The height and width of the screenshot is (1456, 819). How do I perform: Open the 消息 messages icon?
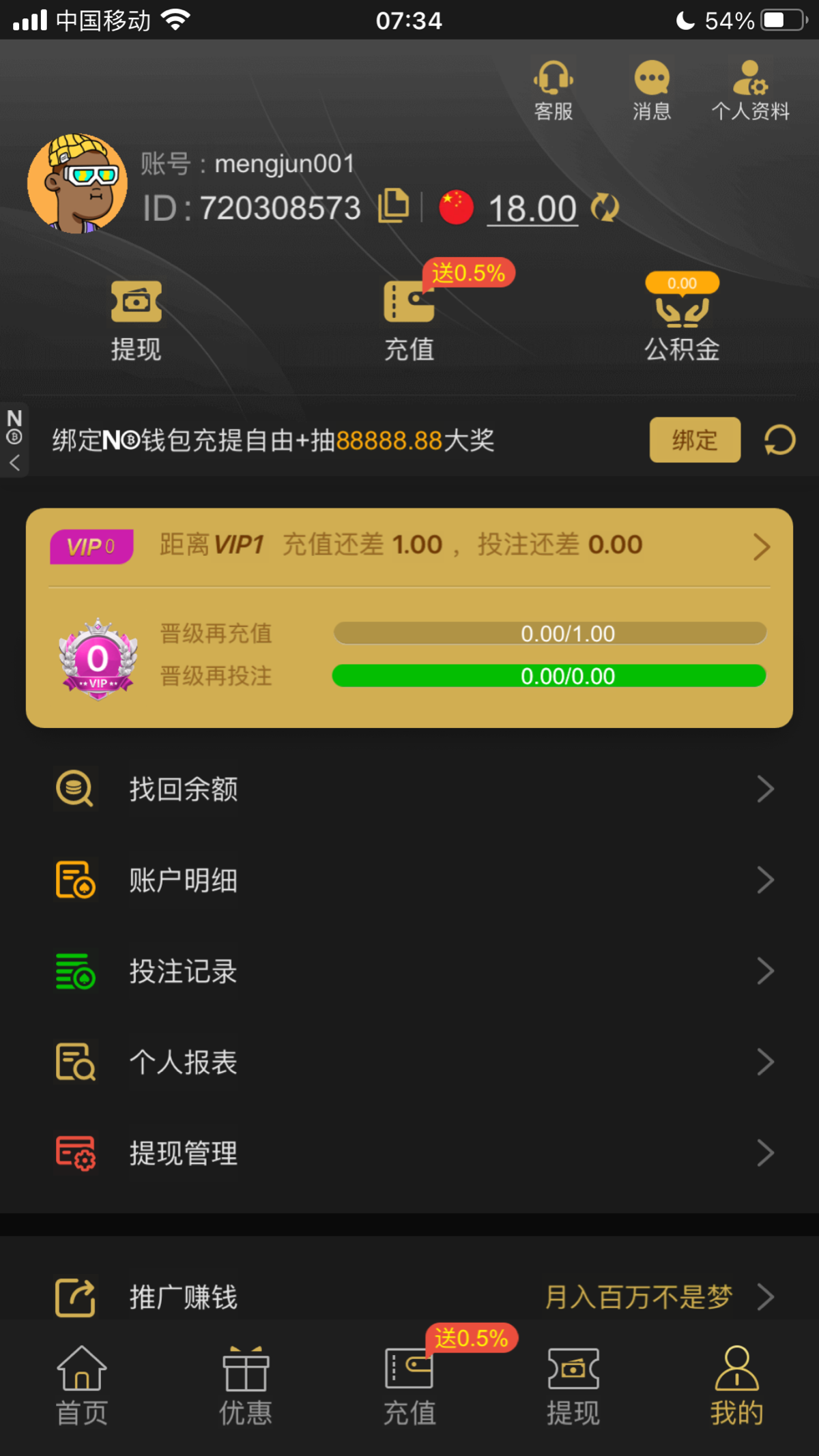[x=652, y=91]
